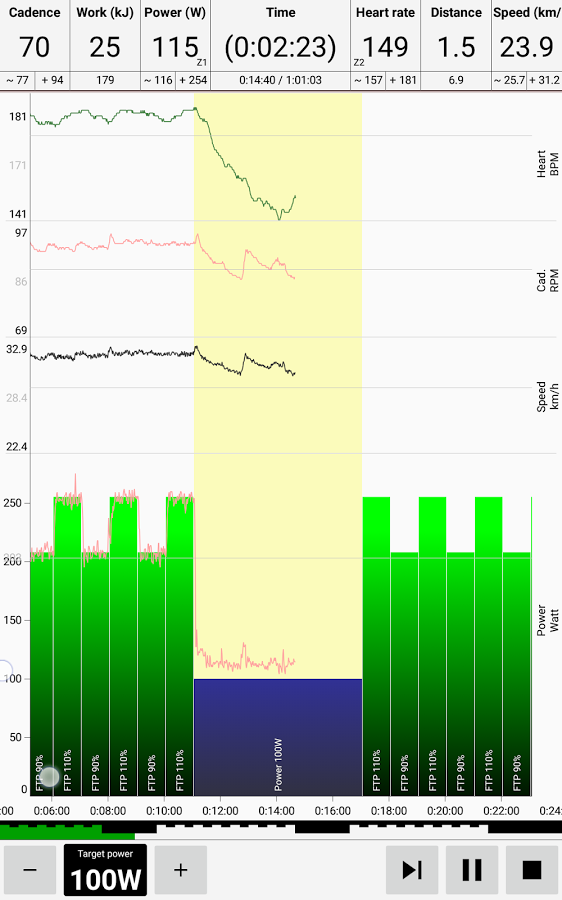
Task: Tap the Power (W) data field
Action: (175, 45)
